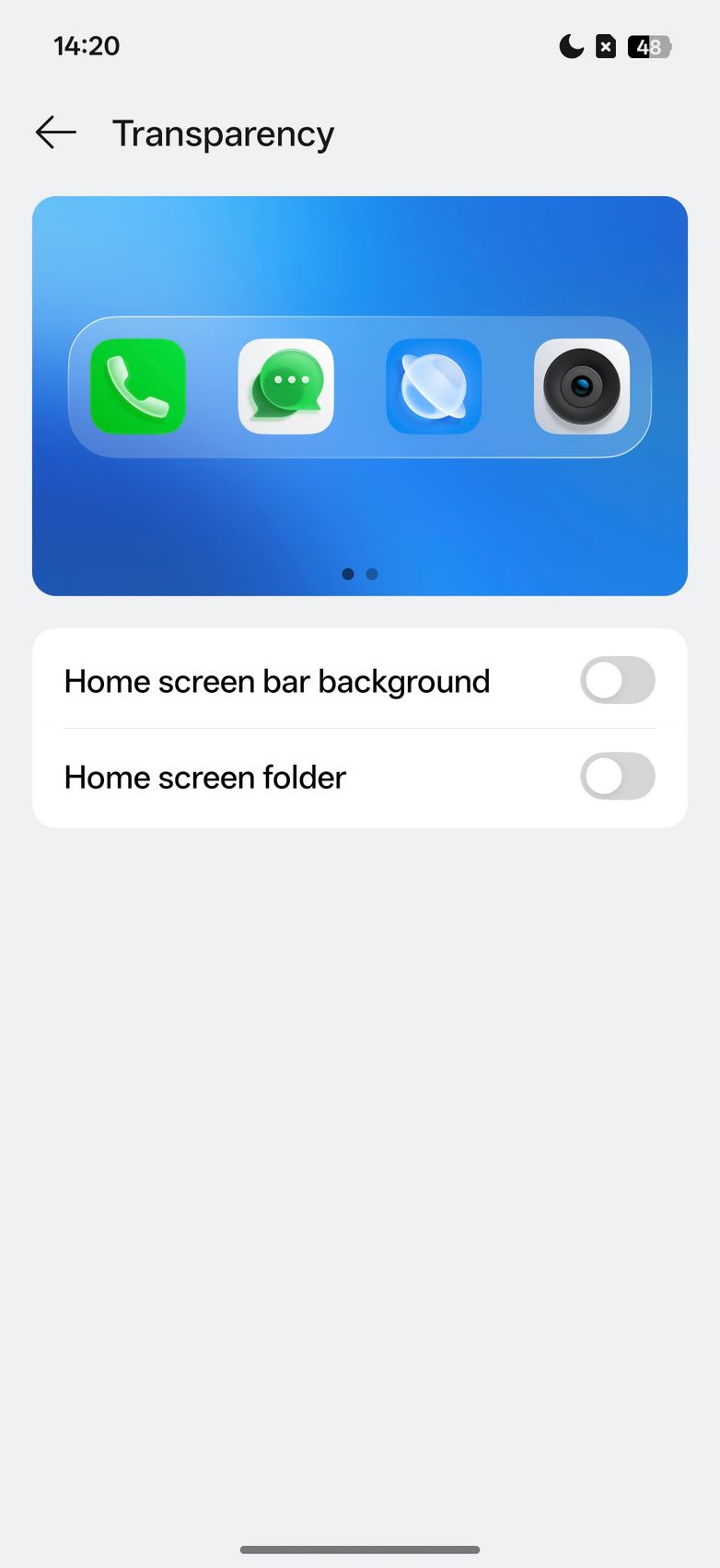Turn on Home screen folder transparency
Image resolution: width=720 pixels, height=1568 pixels.
point(617,777)
